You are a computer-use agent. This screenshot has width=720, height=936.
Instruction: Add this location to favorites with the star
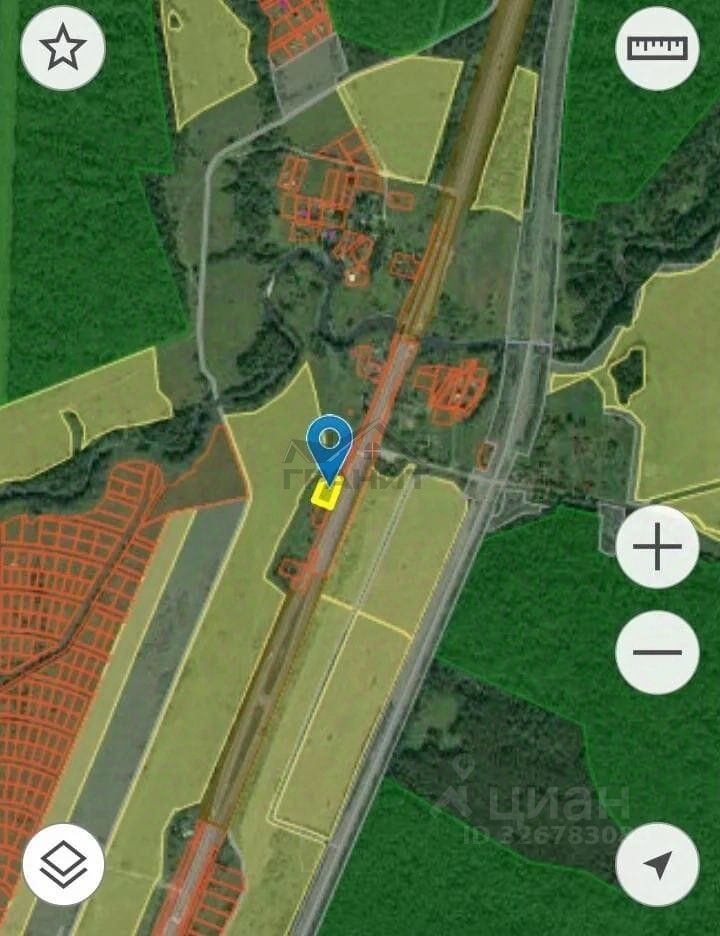[x=63, y=49]
